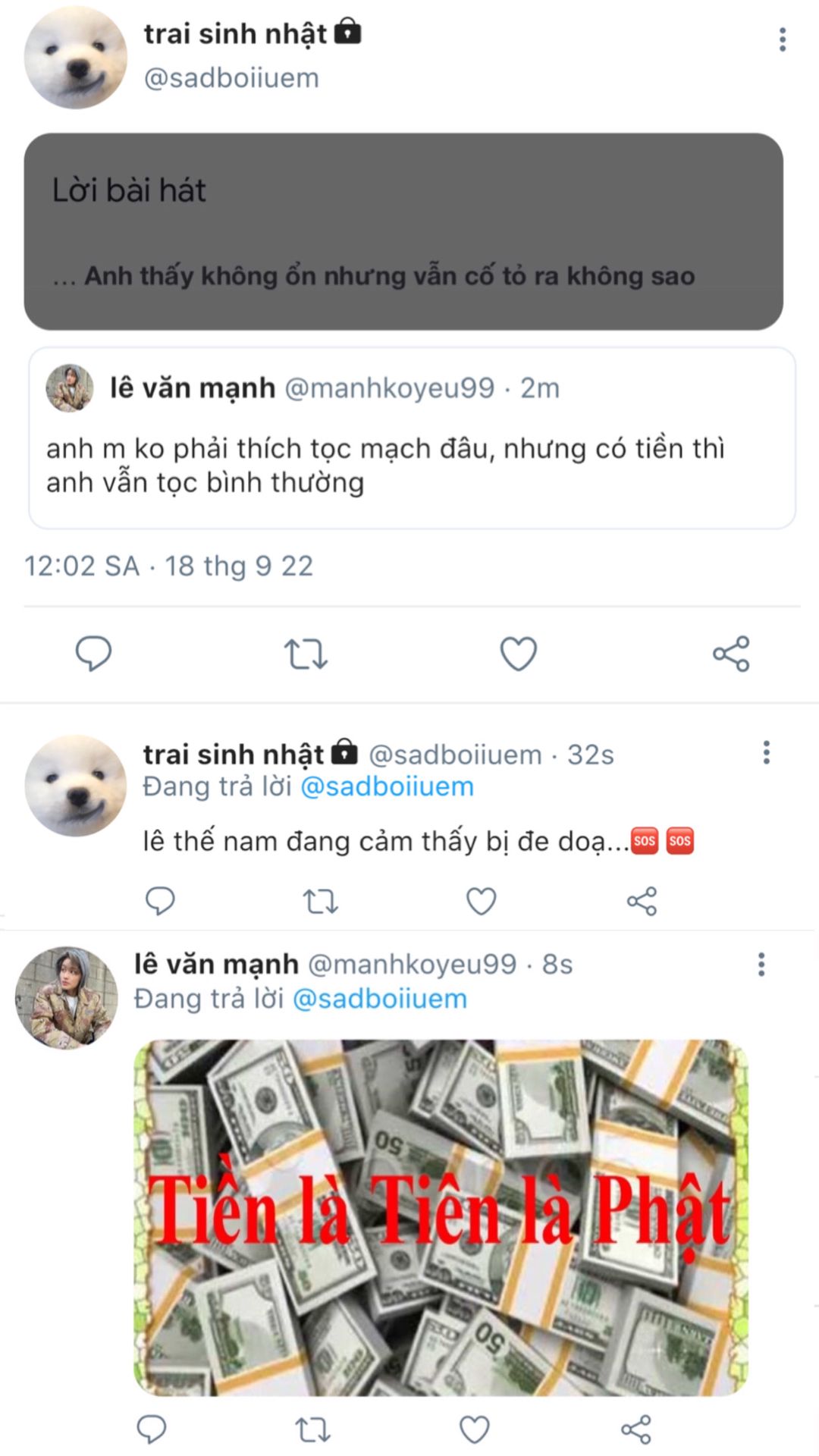This screenshot has width=819, height=1456.
Task: Retweet lê văn mạnh's money image reply
Action: (312, 1429)
